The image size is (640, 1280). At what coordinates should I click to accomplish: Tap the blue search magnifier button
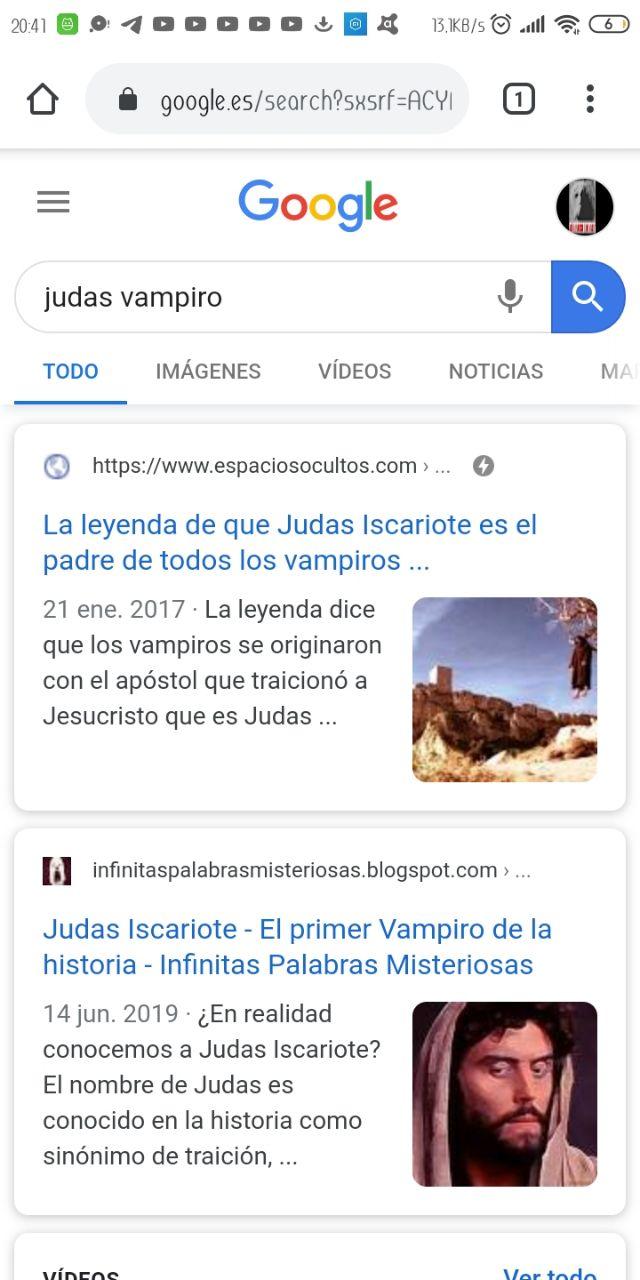pyautogui.click(x=588, y=297)
